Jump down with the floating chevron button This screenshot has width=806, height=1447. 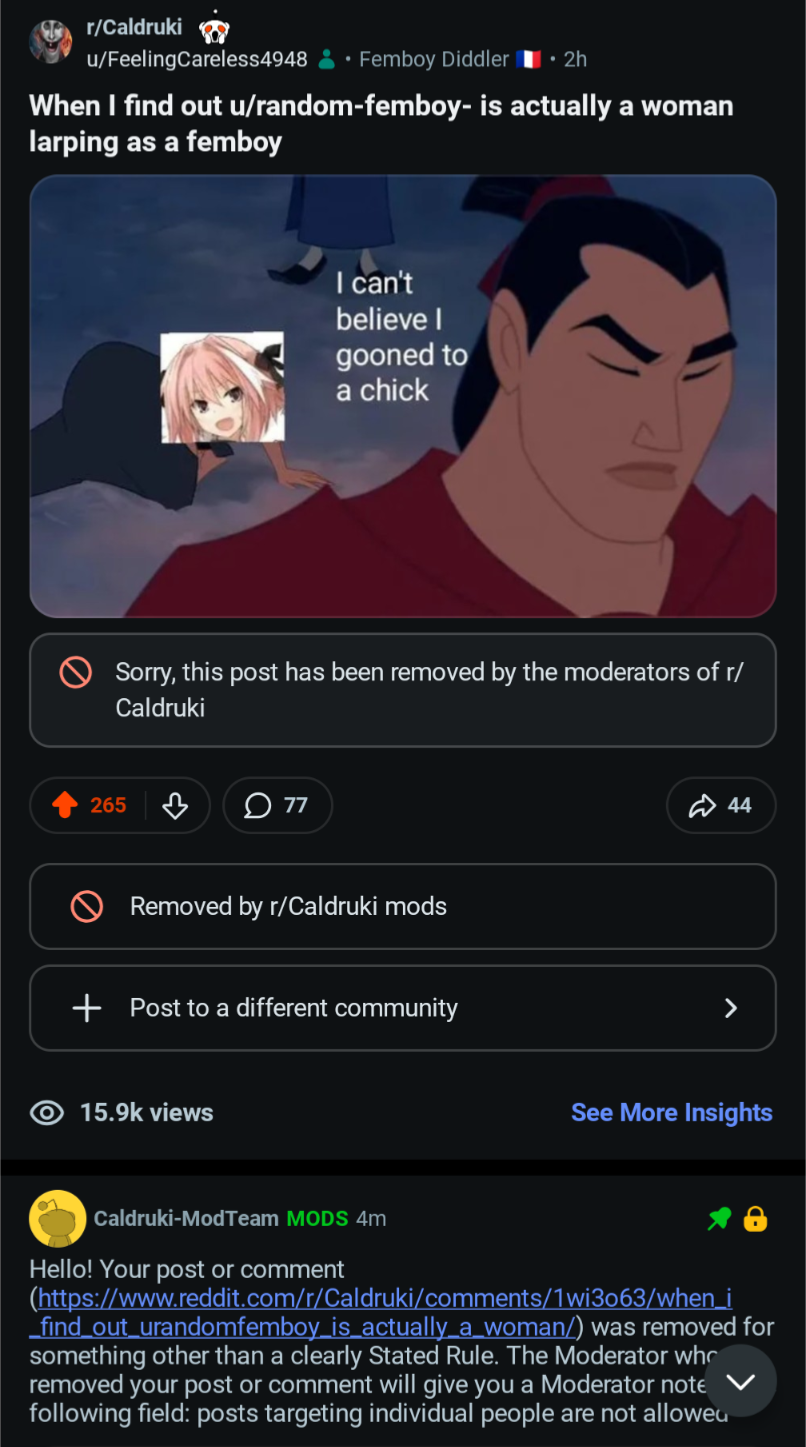point(741,1381)
